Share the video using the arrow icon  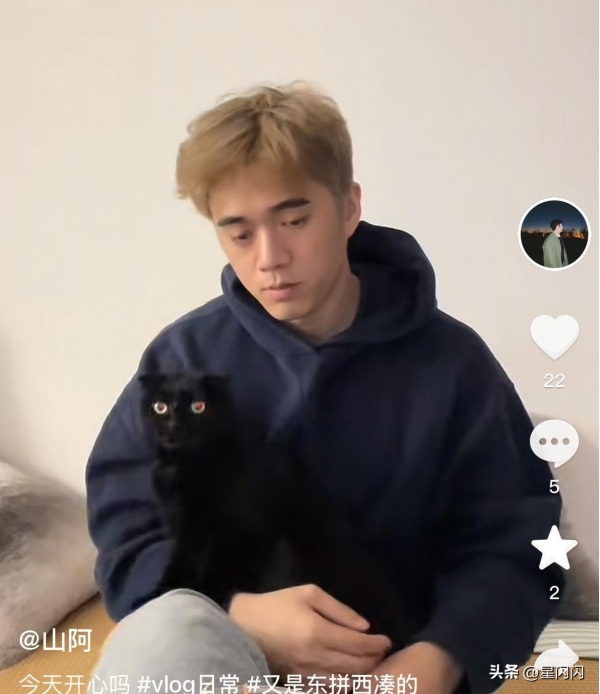tap(560, 650)
